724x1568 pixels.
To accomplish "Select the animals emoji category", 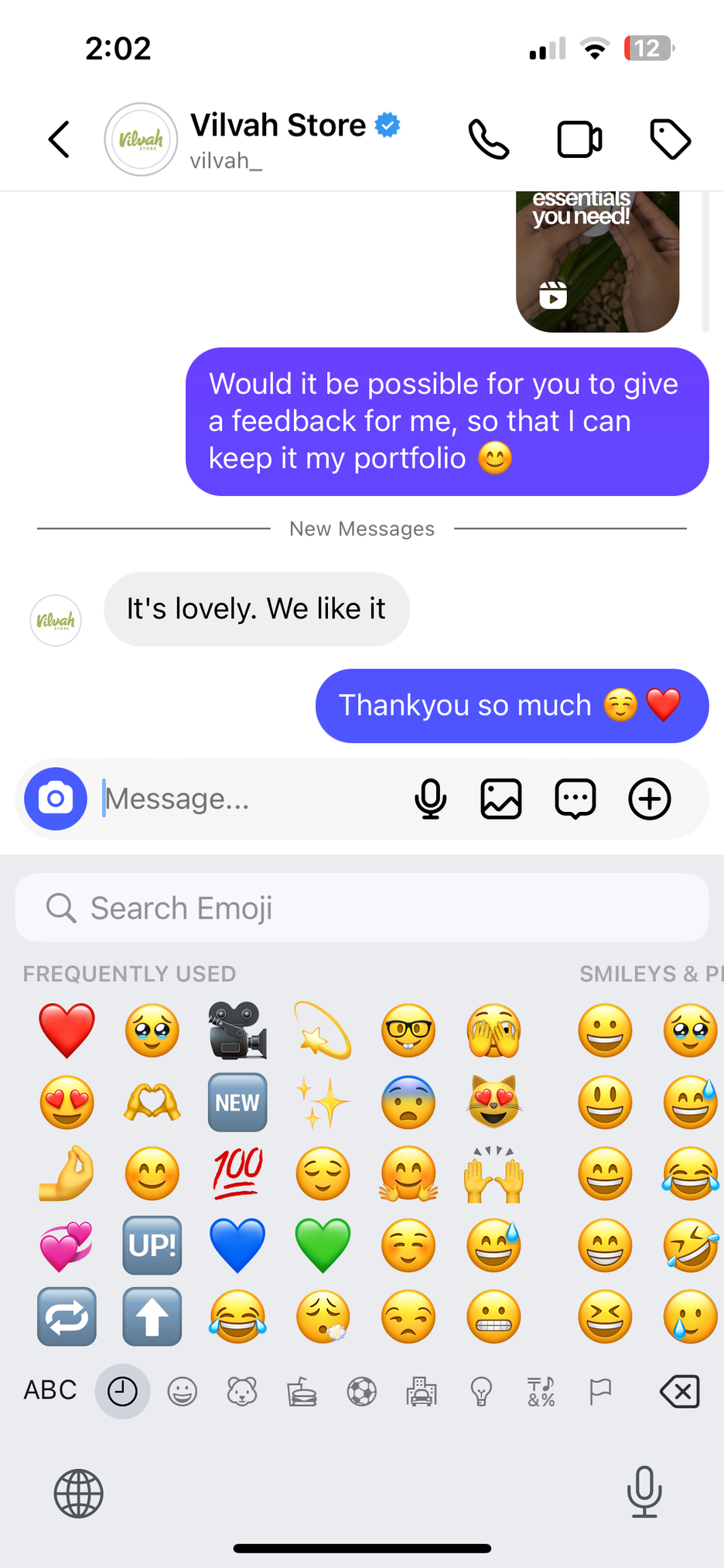I will (x=242, y=1392).
